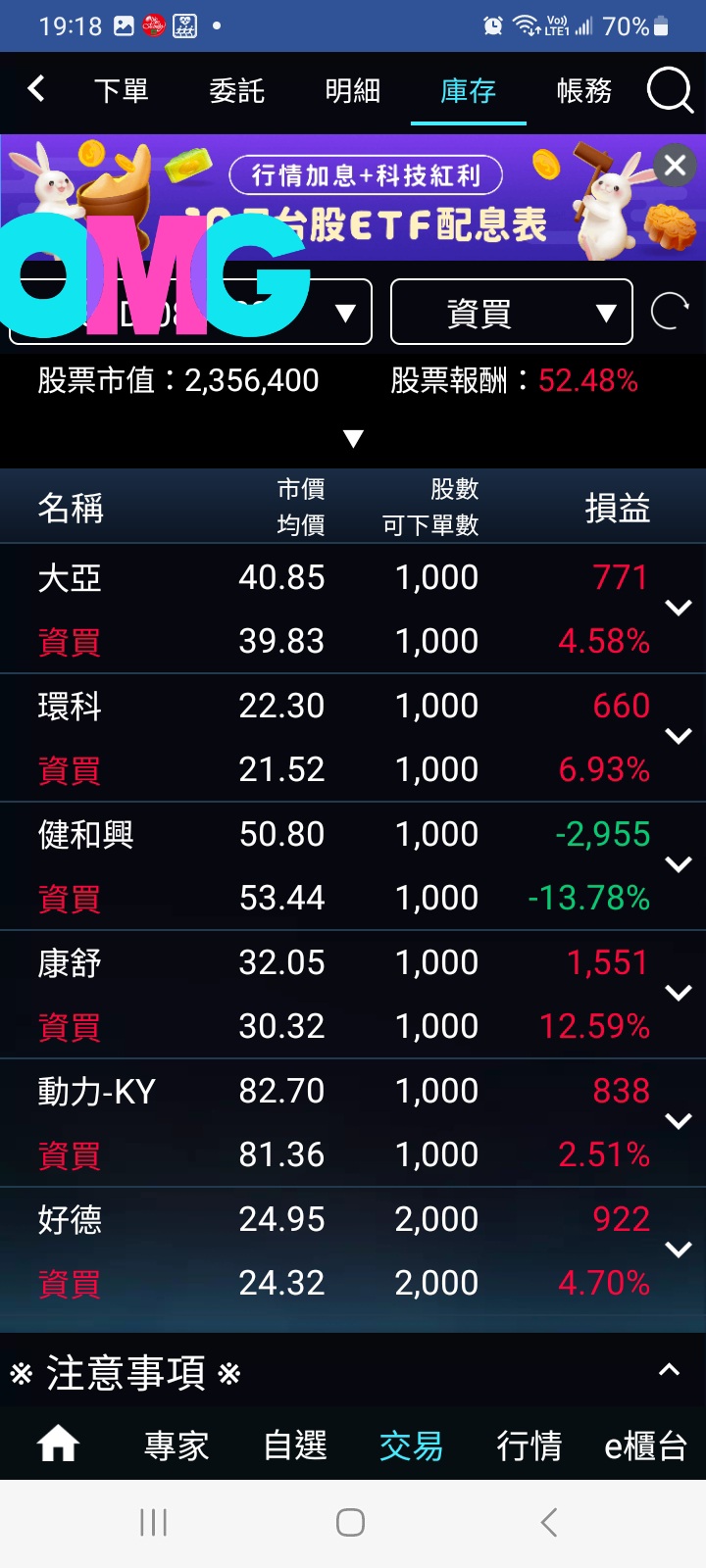Open the 資買 dropdown

click(511, 313)
